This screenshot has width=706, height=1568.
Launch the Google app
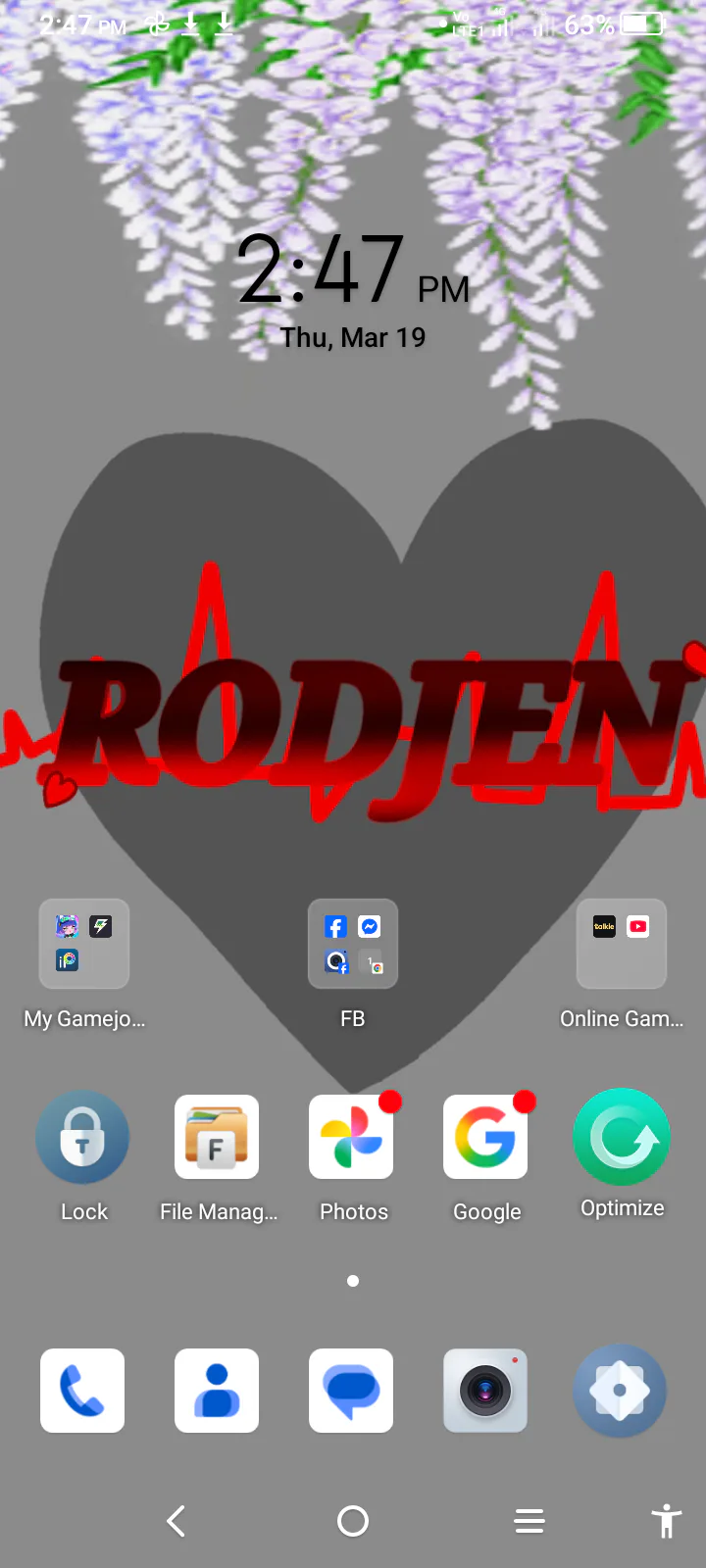tap(485, 1137)
